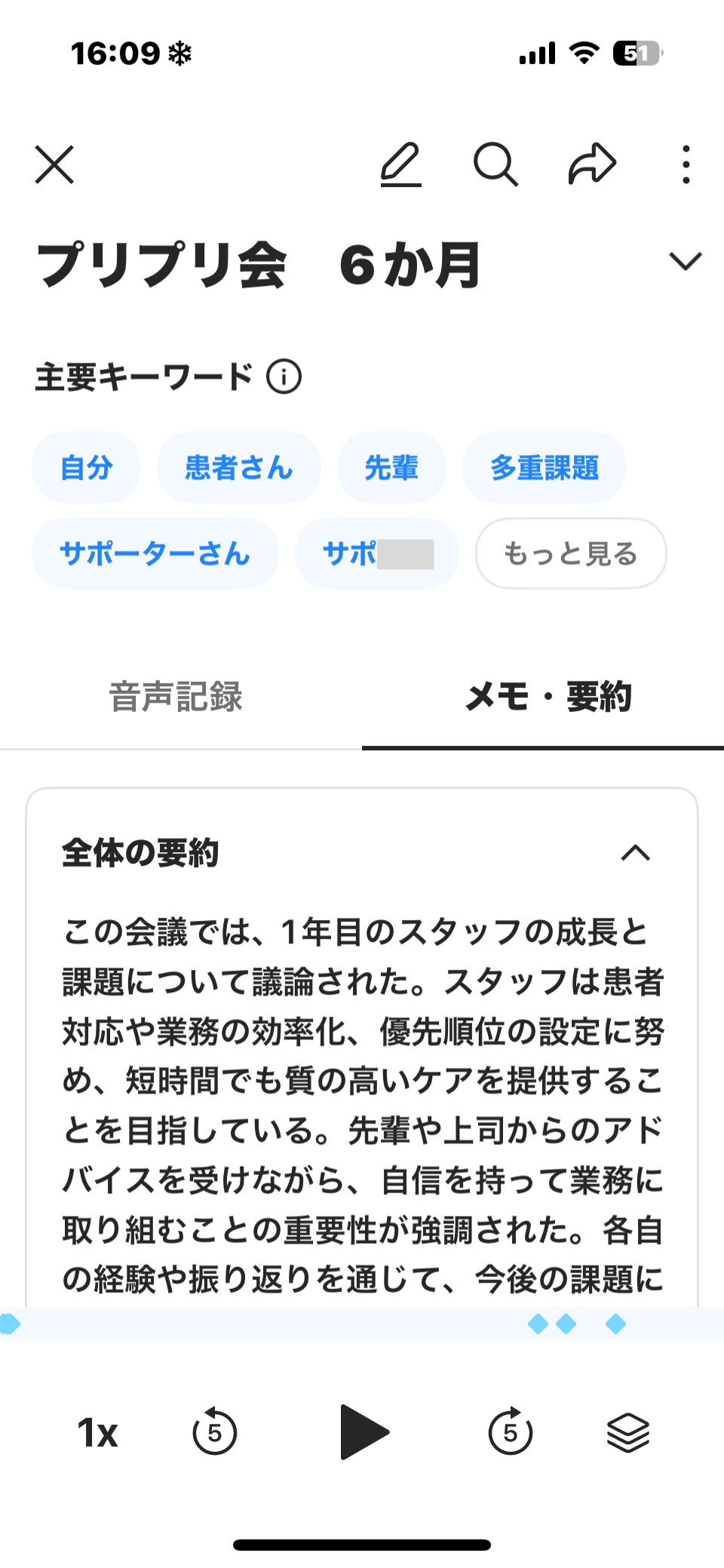
Task: Search within this note
Action: [495, 164]
